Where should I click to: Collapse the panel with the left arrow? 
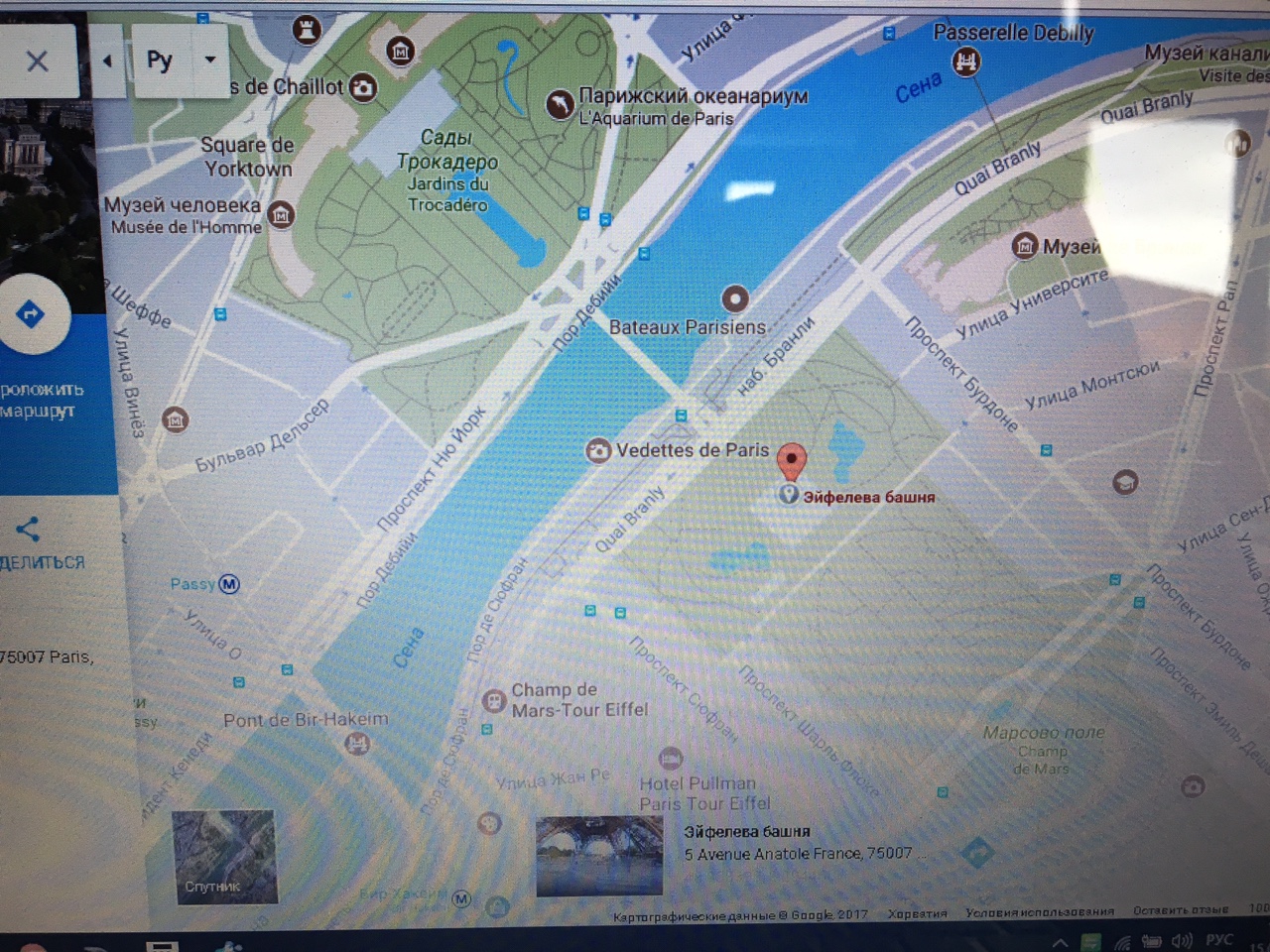tap(107, 61)
